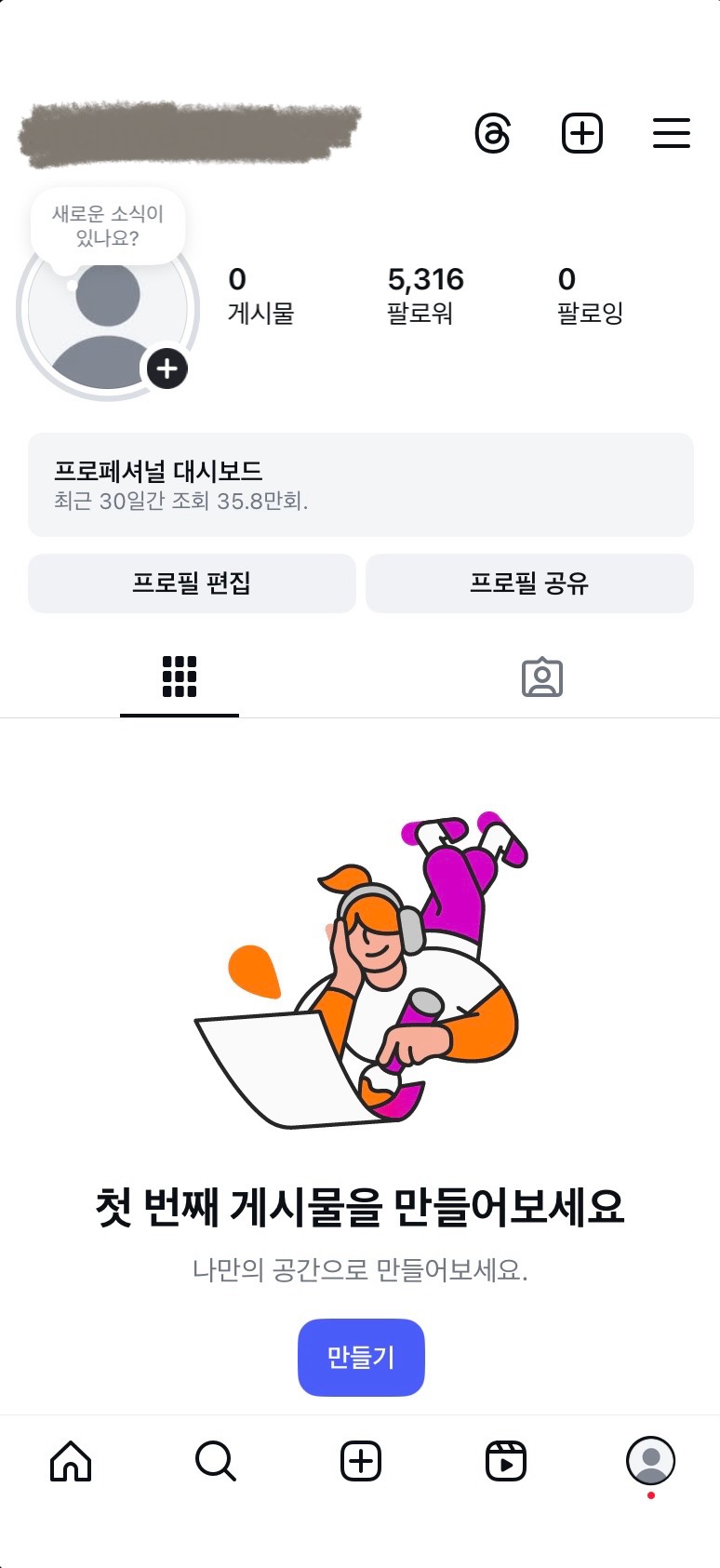
Task: Tap the create plus icon in the top bar
Action: coord(582,134)
